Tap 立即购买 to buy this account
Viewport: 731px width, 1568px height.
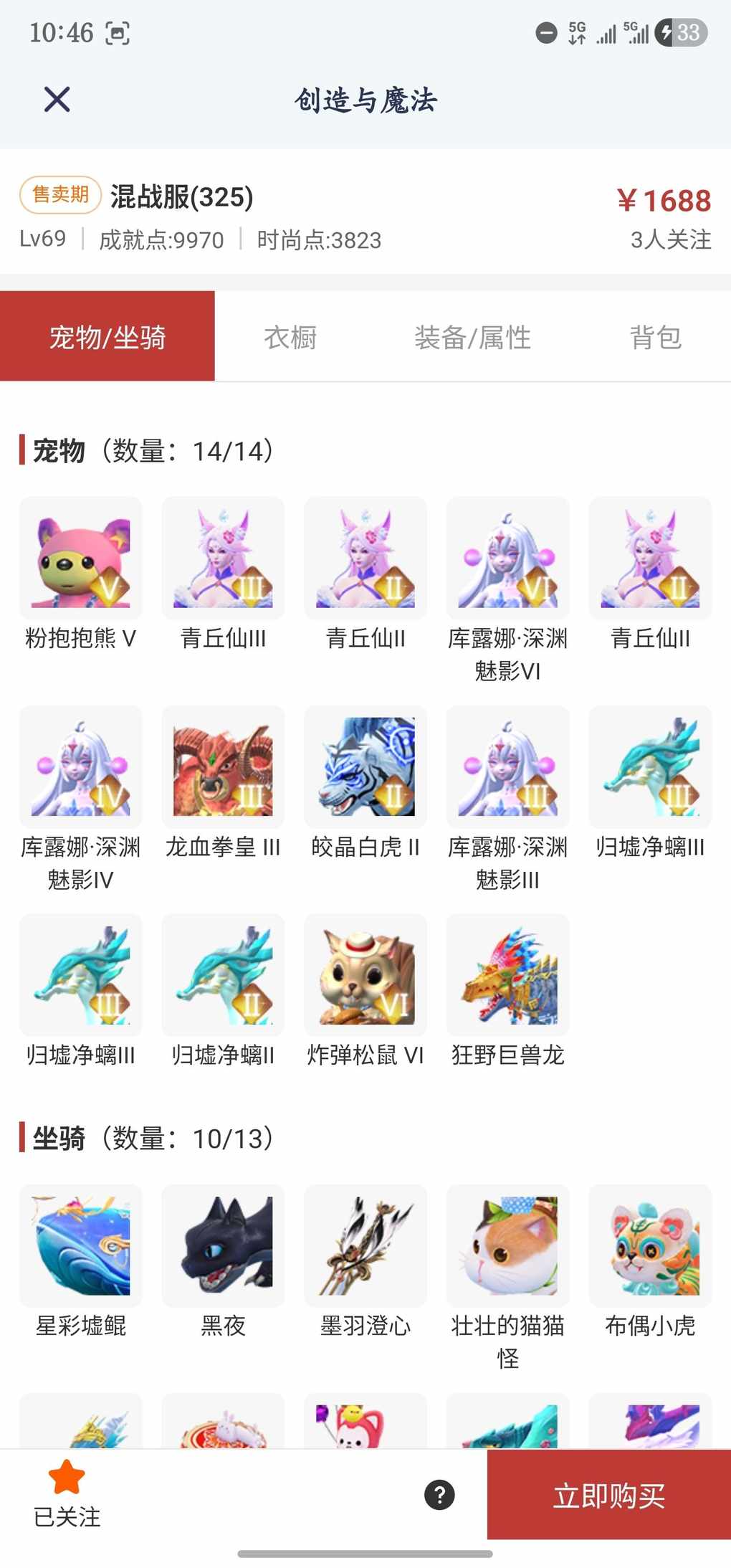608,1495
